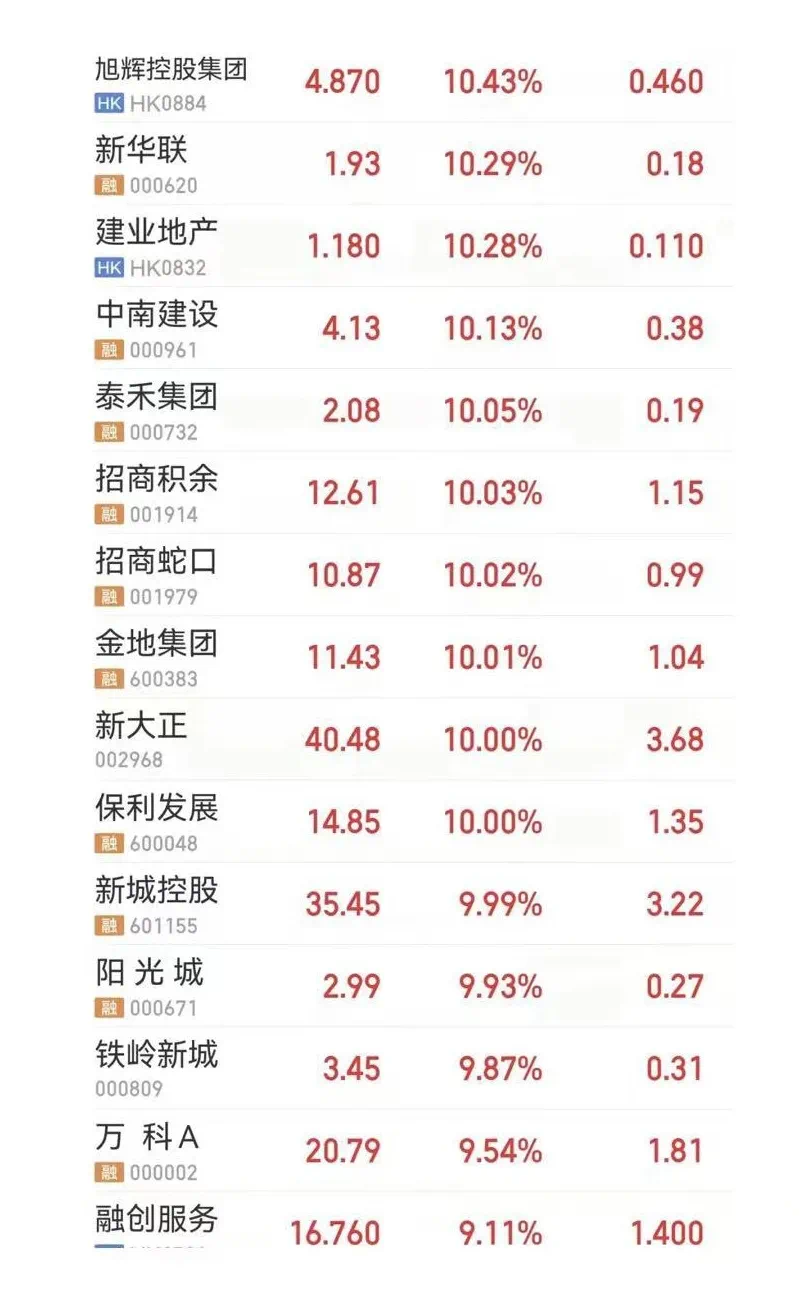Select 融创服务 from the list
Viewport: 801px width, 1293px height.
point(156,1219)
